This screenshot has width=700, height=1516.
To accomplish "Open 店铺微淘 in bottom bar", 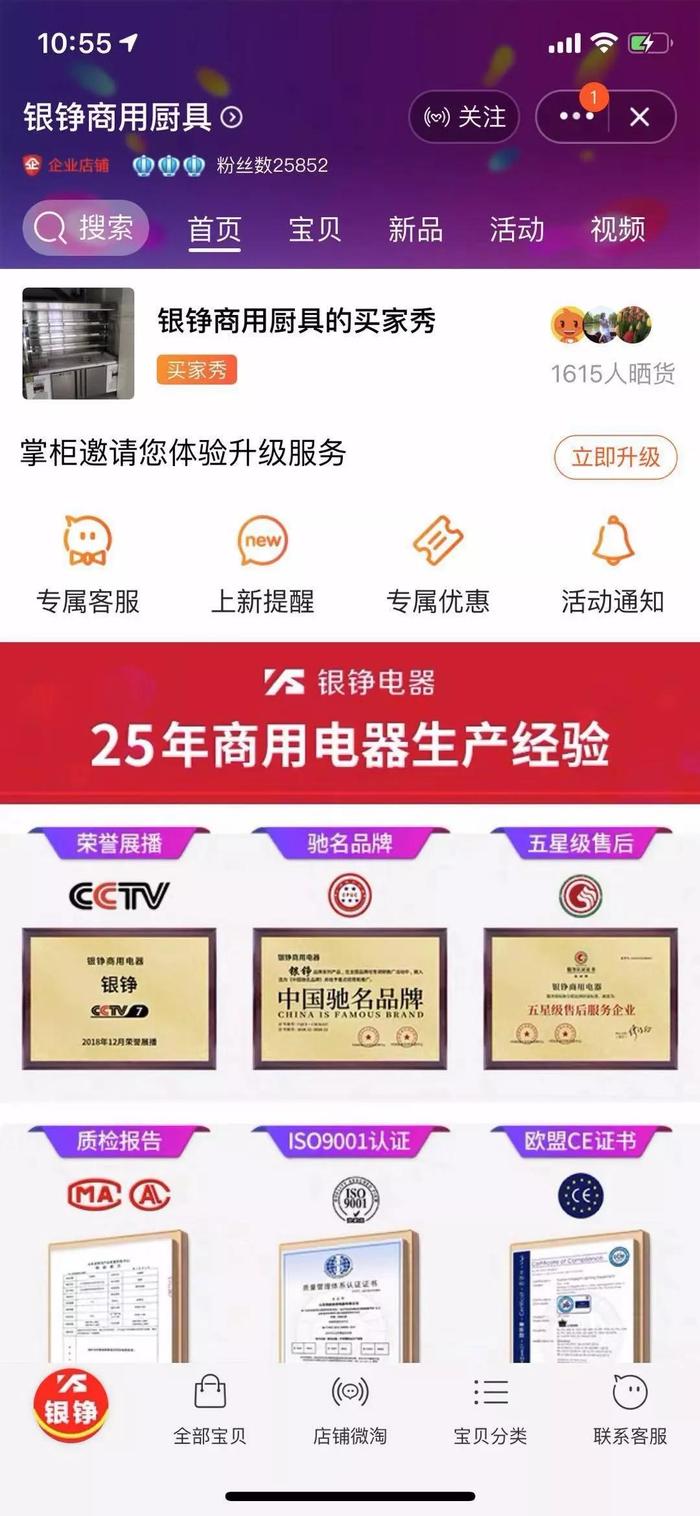I will point(349,1410).
